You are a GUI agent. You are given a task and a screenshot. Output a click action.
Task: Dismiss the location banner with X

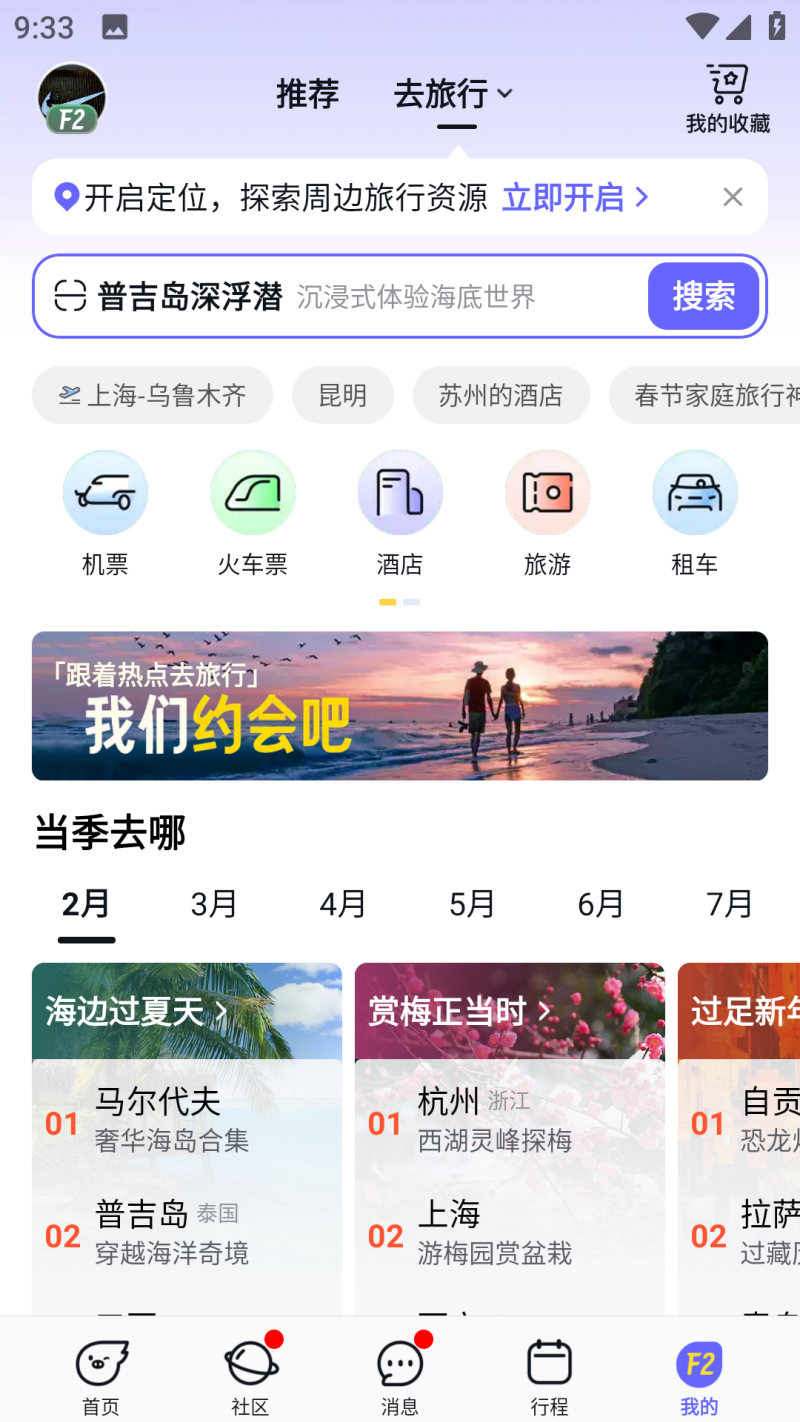click(x=732, y=196)
